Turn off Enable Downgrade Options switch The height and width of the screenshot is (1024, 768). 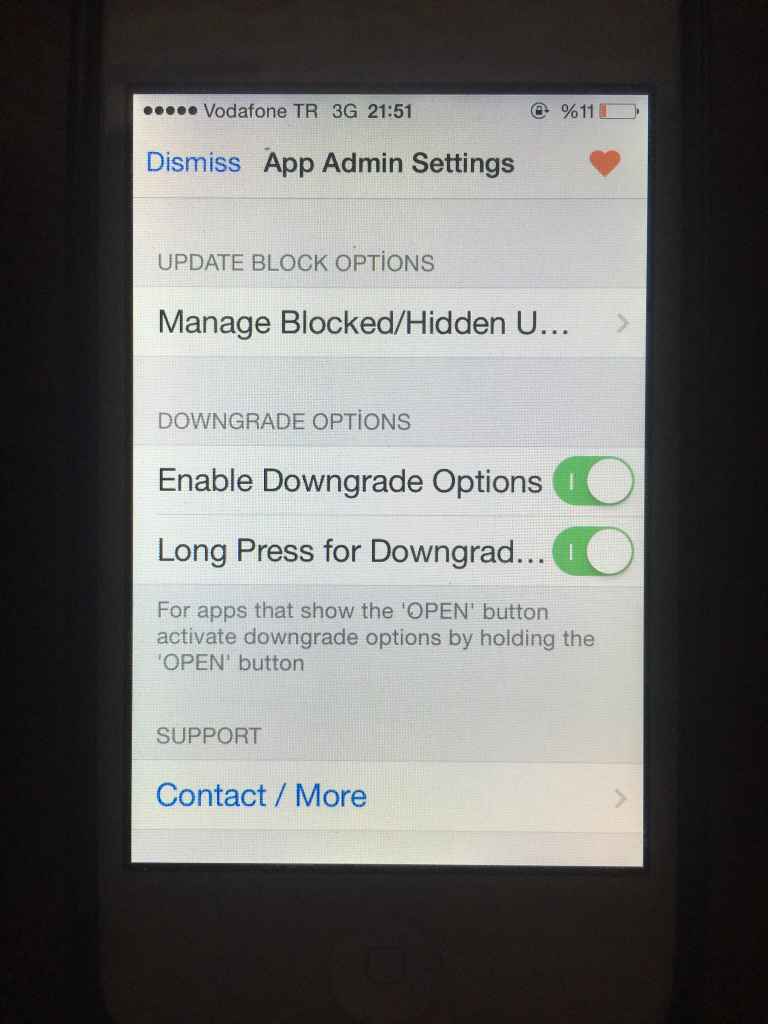tap(593, 481)
